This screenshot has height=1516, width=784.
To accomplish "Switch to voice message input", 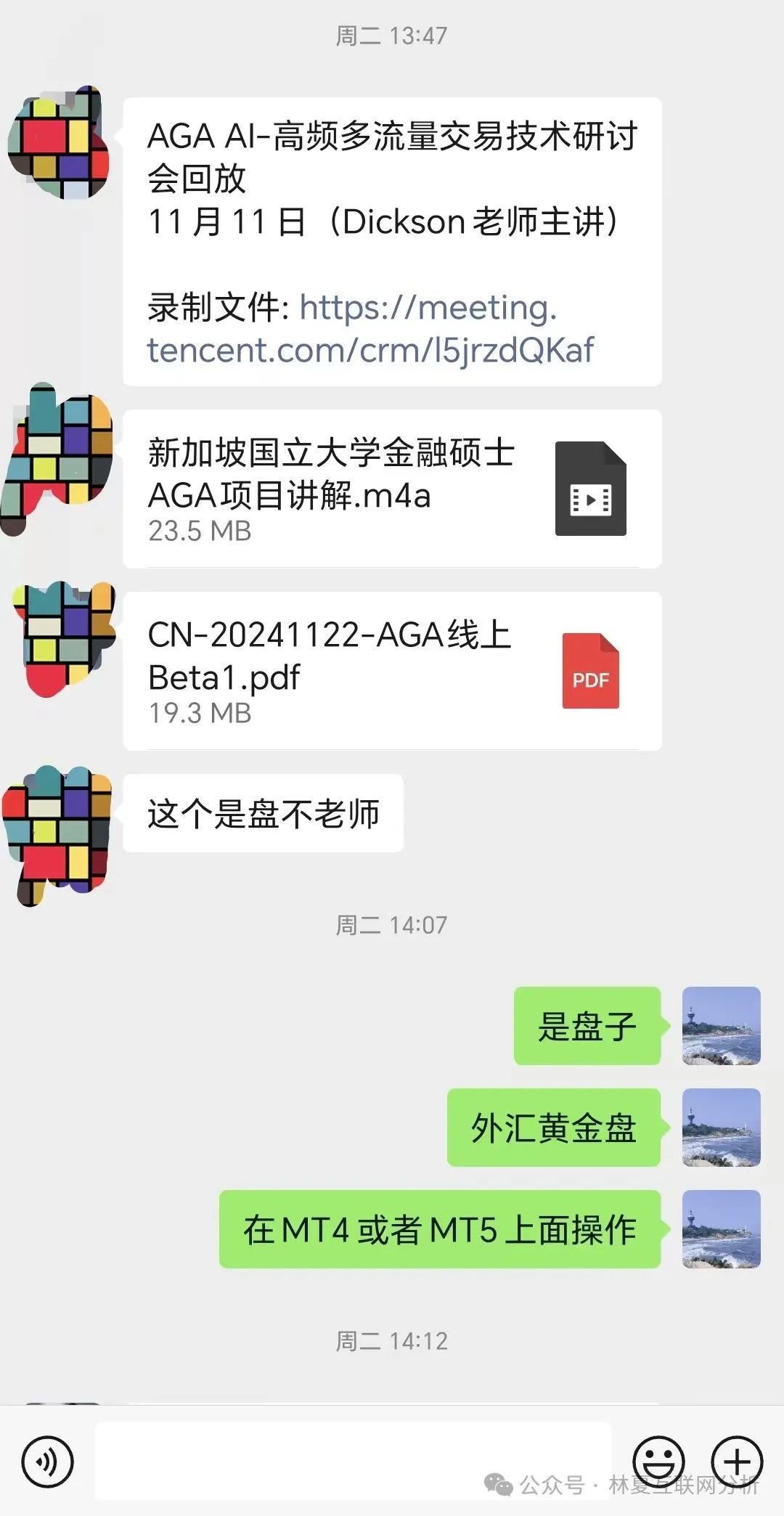I will (x=47, y=1461).
